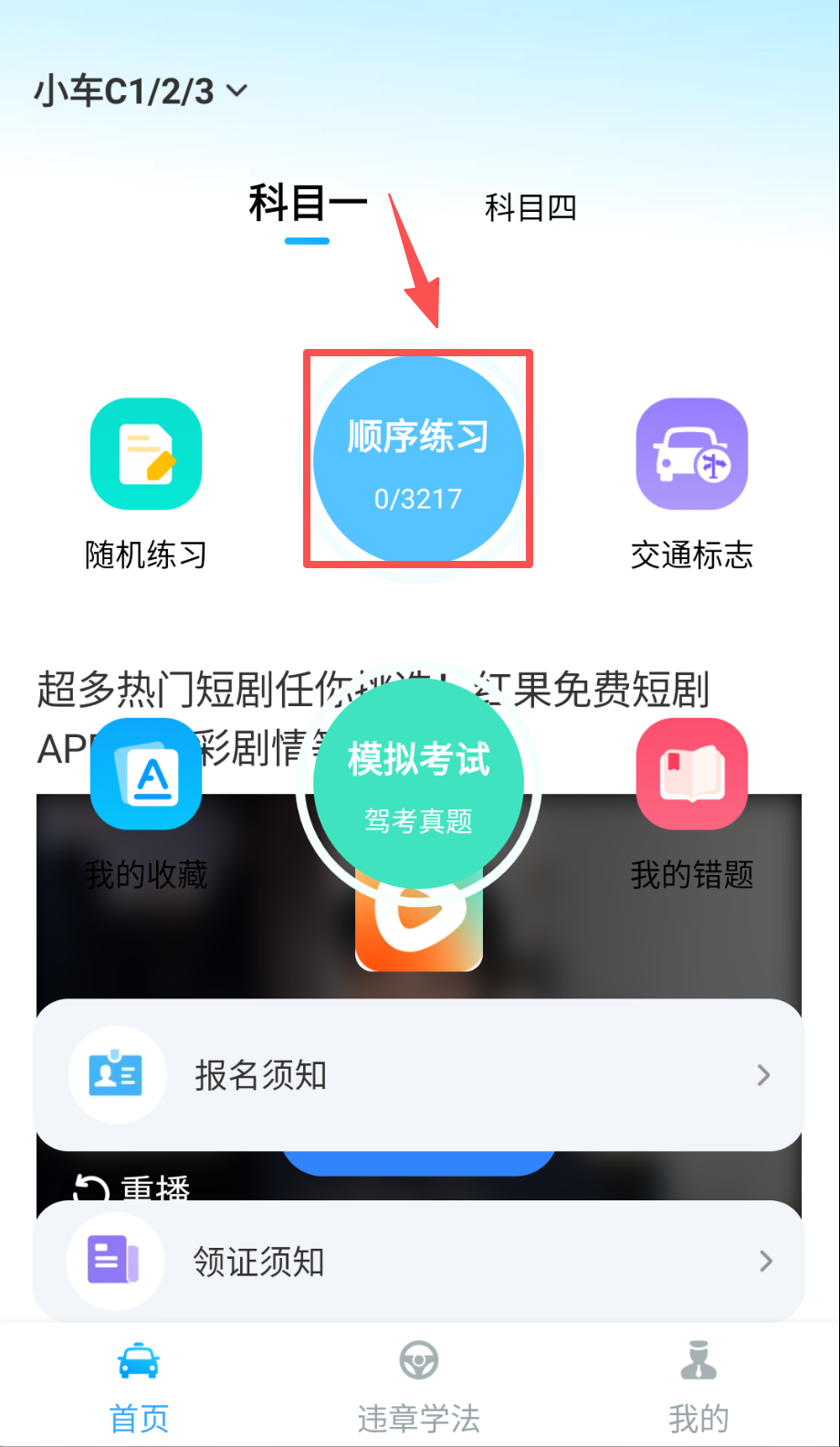Open the 报名须知 row
The height and width of the screenshot is (1447, 840).
tap(418, 1074)
